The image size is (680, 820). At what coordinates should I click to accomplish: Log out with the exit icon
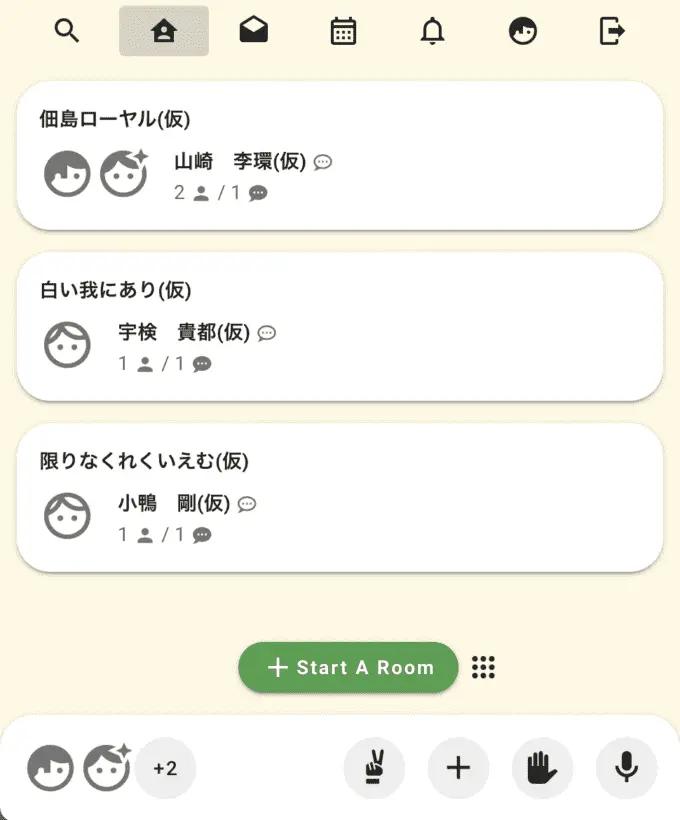pyautogui.click(x=612, y=32)
